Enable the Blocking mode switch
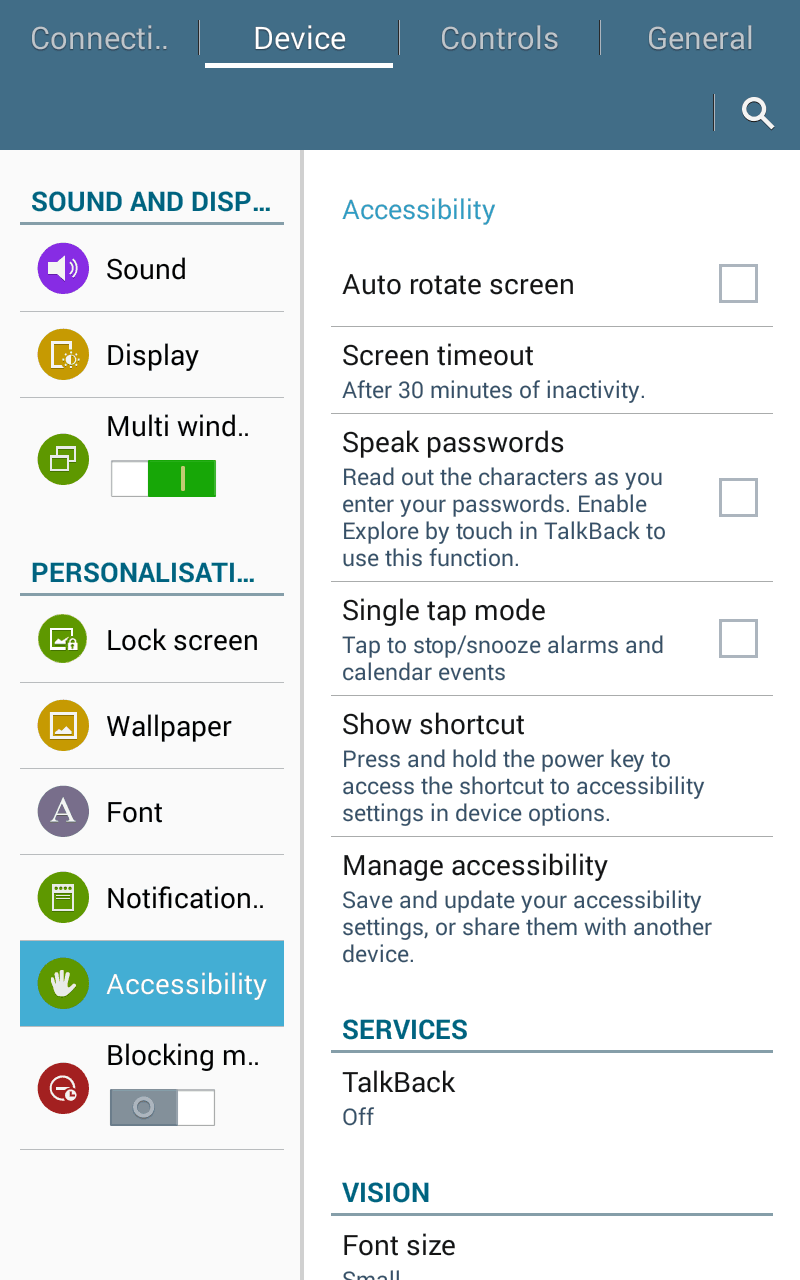This screenshot has width=800, height=1280. (163, 1107)
